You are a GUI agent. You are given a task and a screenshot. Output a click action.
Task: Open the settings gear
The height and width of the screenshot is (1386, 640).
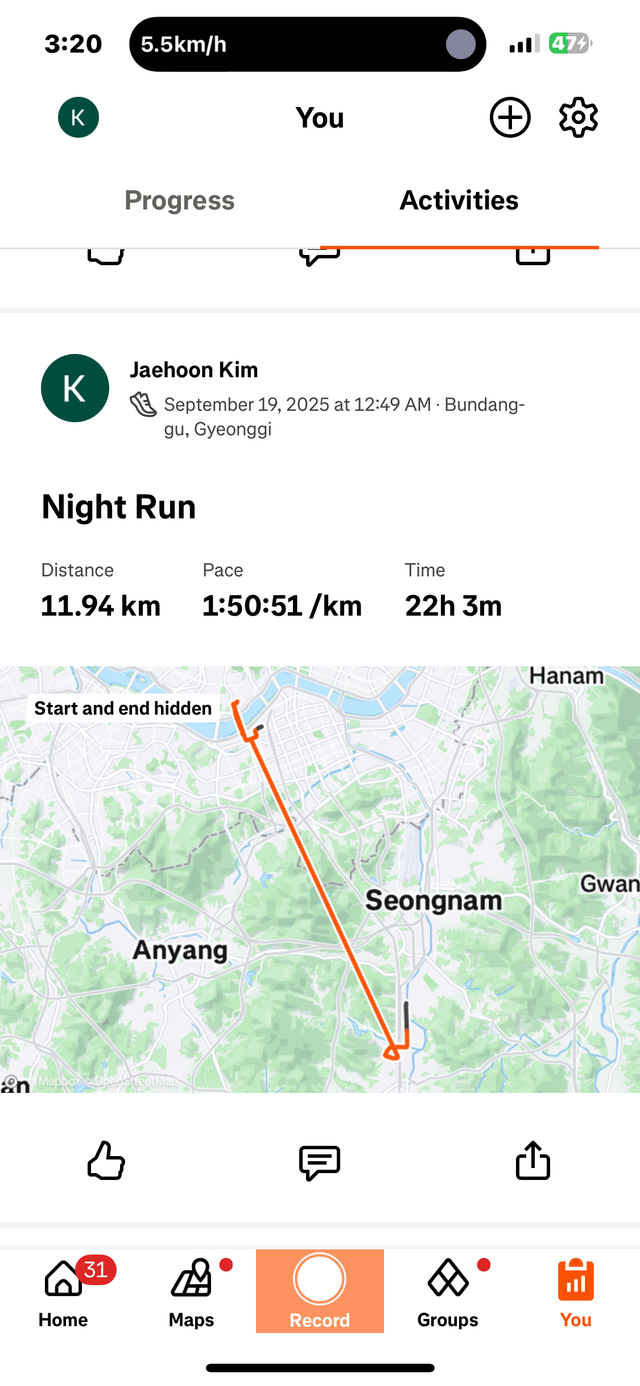tap(578, 118)
